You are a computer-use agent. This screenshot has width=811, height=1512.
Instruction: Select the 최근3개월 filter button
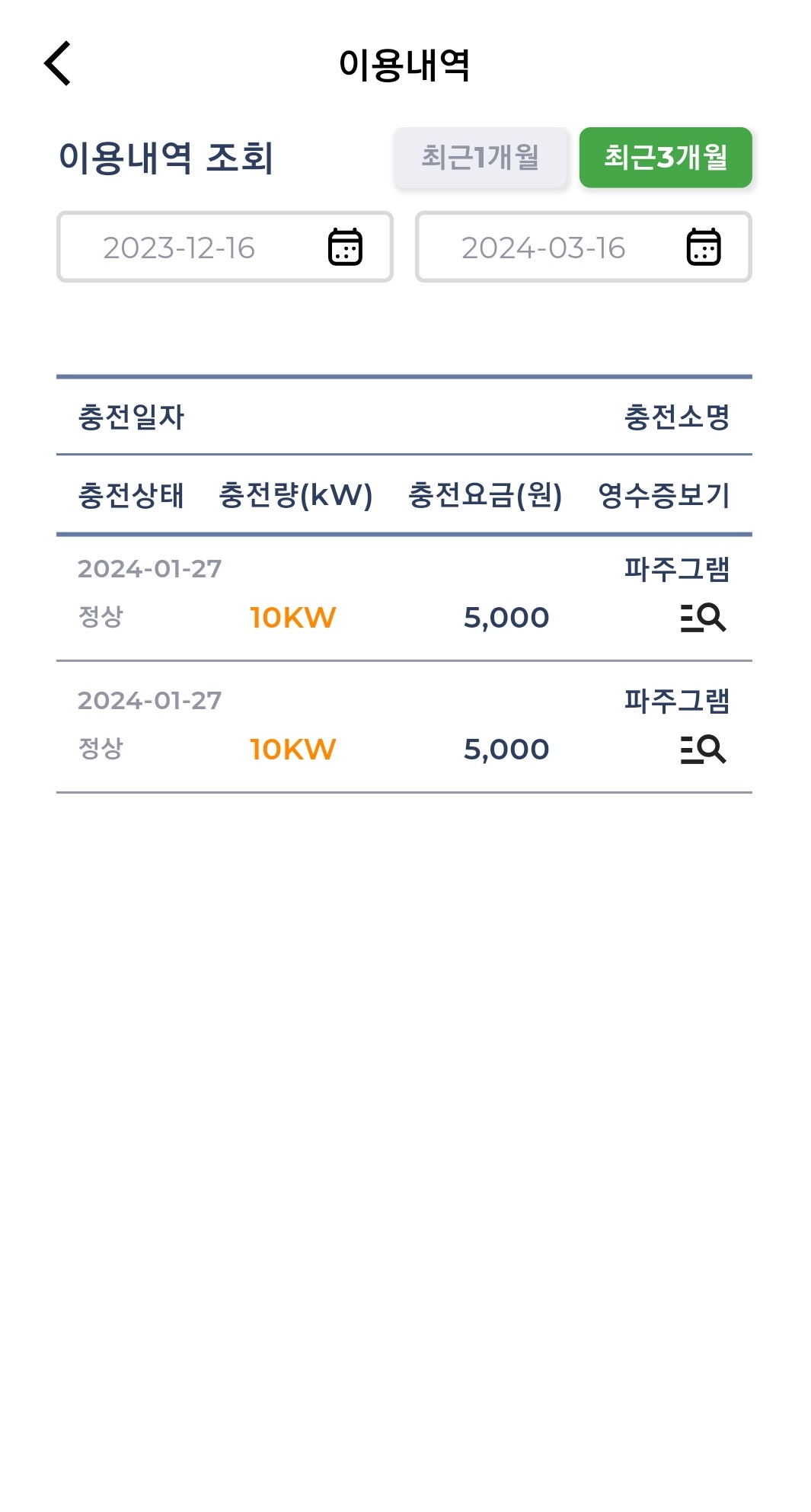coord(666,157)
